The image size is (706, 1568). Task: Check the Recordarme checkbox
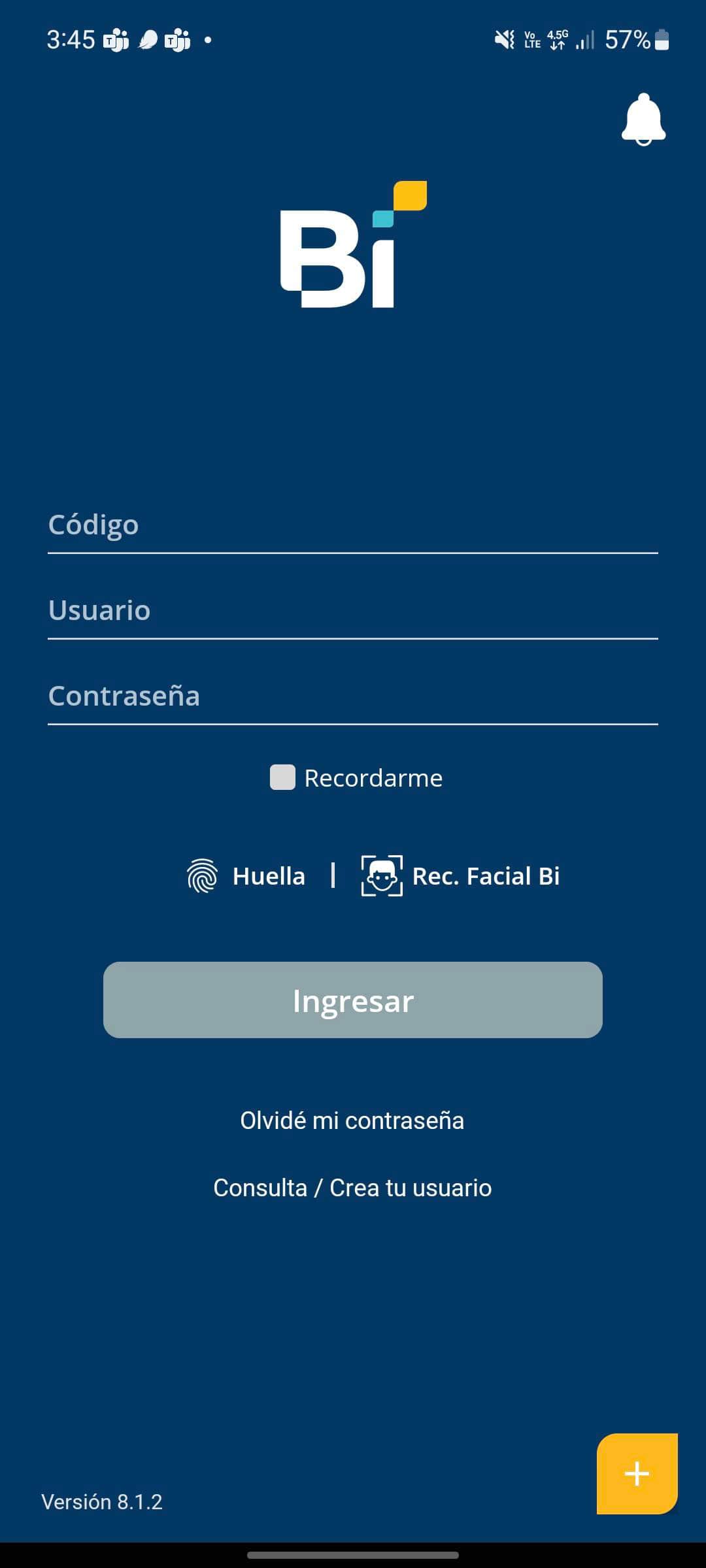coord(283,777)
